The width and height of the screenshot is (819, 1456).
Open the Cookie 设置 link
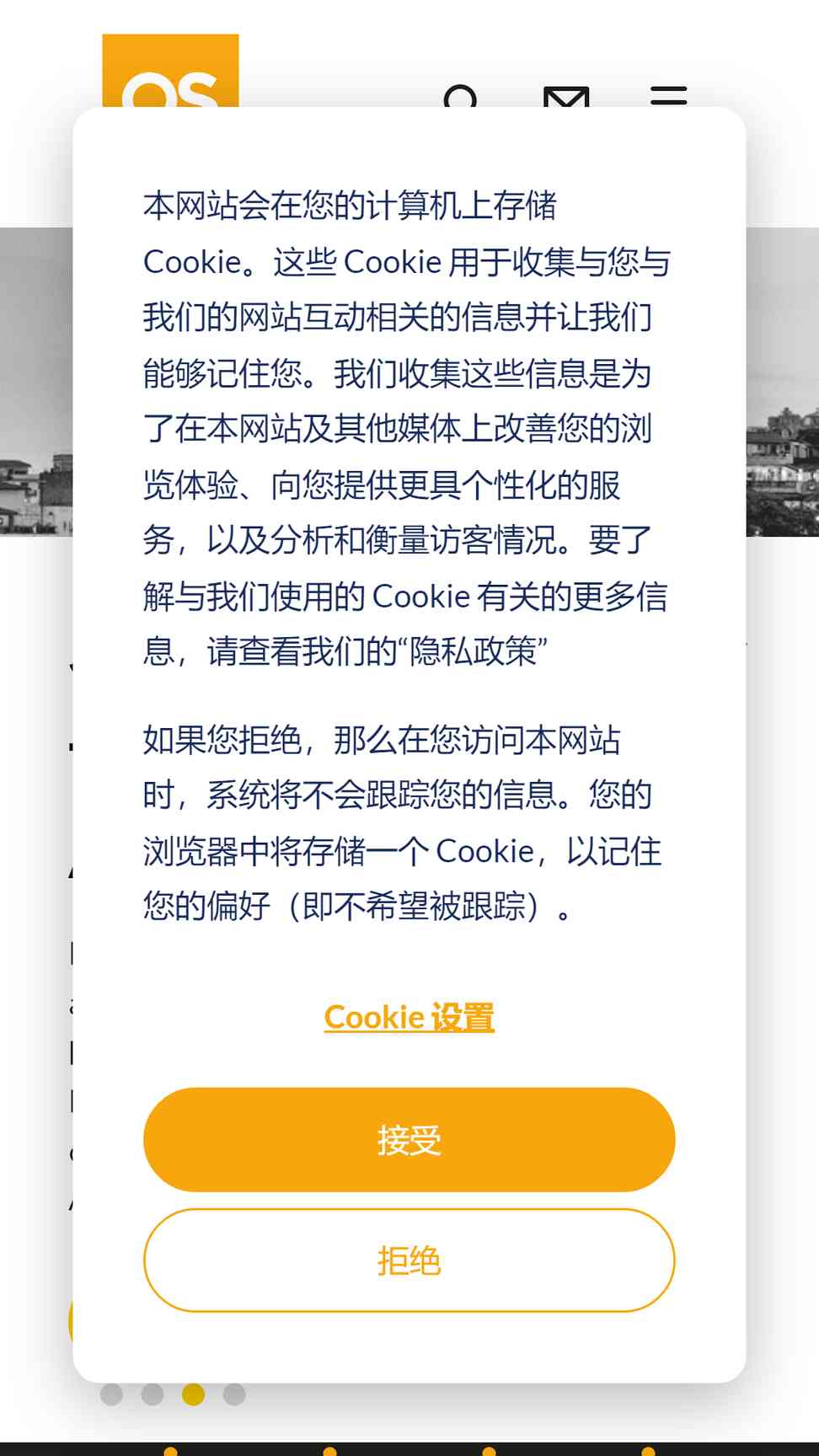pos(409,1017)
